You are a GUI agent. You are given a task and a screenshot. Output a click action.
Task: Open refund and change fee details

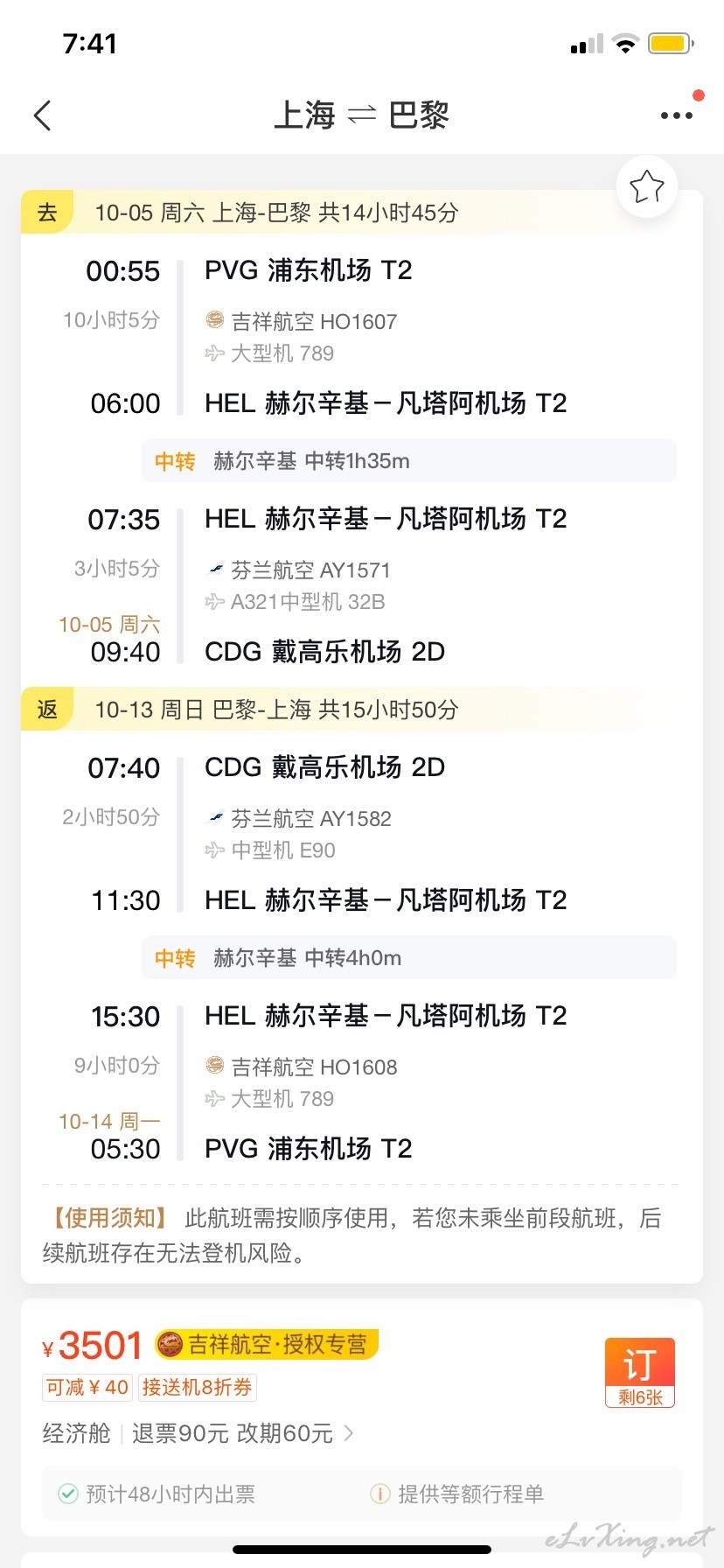click(x=242, y=1433)
